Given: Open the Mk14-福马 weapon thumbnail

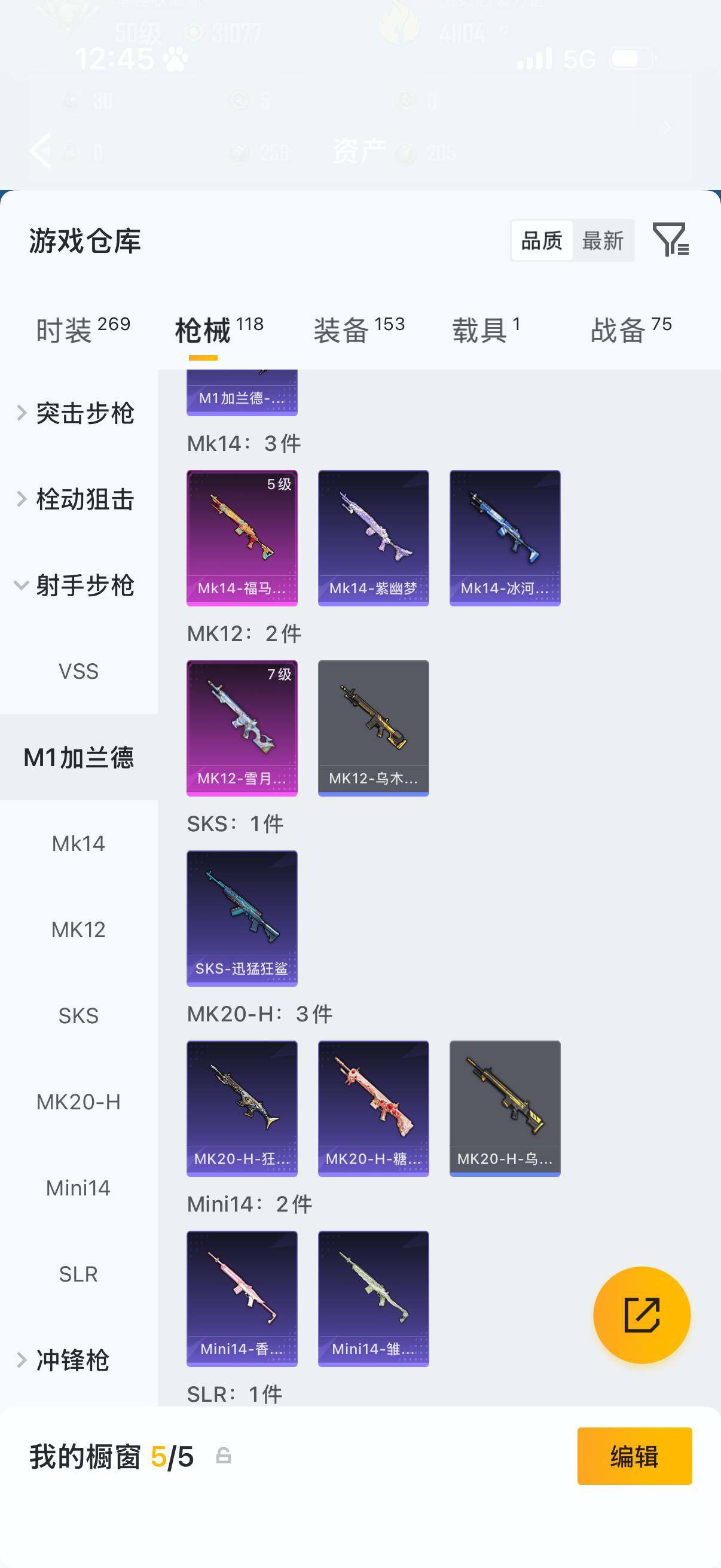Looking at the screenshot, I should click(x=242, y=536).
